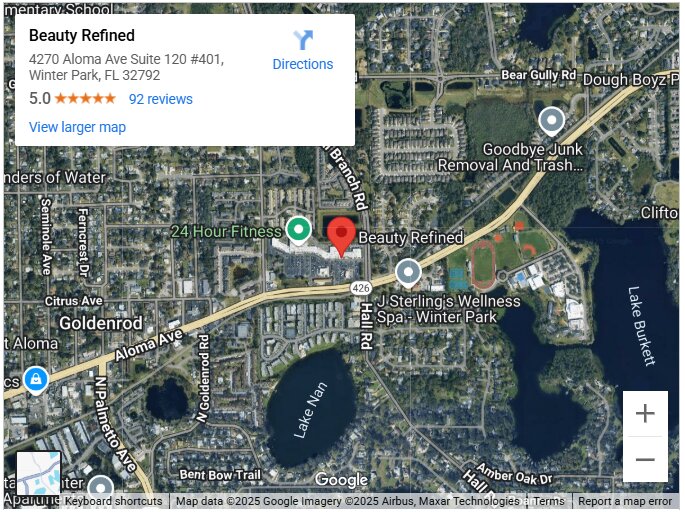Switch map layer using thumbnail toggle
This screenshot has width=685, height=512.
(38, 474)
